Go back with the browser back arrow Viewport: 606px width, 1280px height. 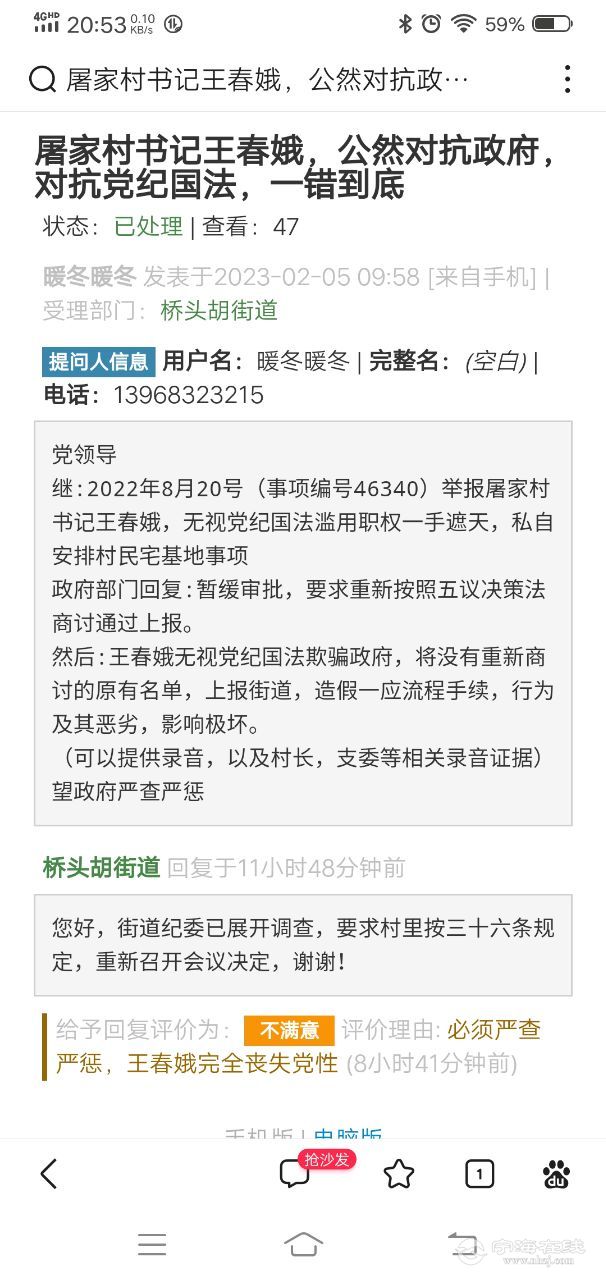pos(49,1174)
